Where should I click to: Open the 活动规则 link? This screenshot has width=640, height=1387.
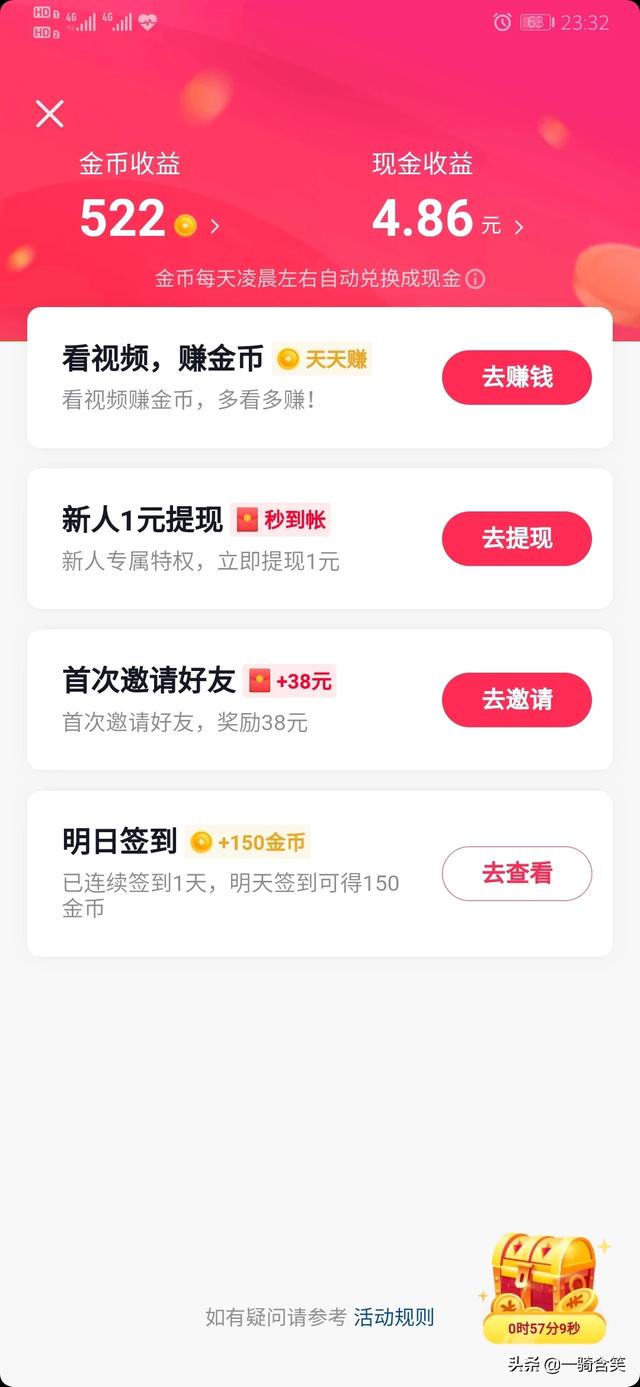[394, 1317]
